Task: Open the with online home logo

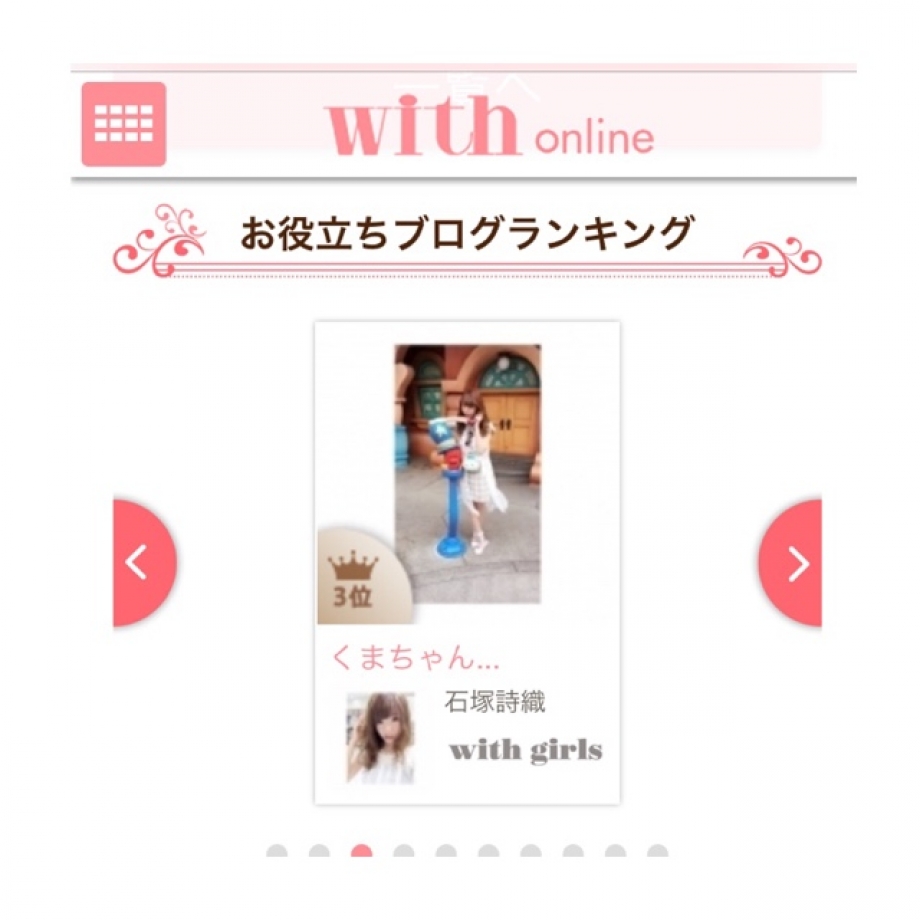Action: 490,126
